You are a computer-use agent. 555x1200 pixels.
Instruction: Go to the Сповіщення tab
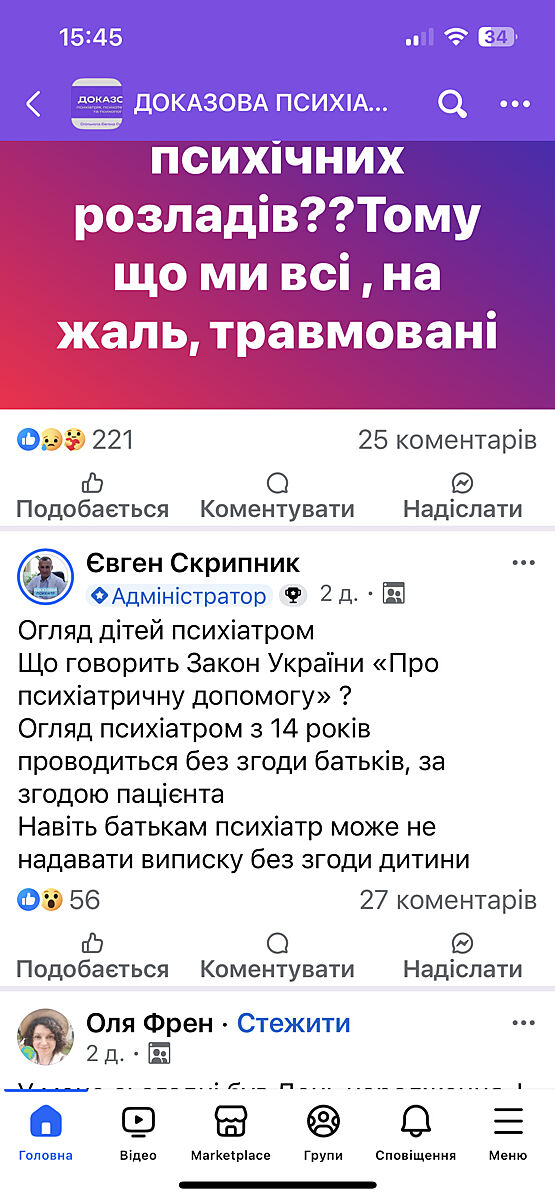415,1133
